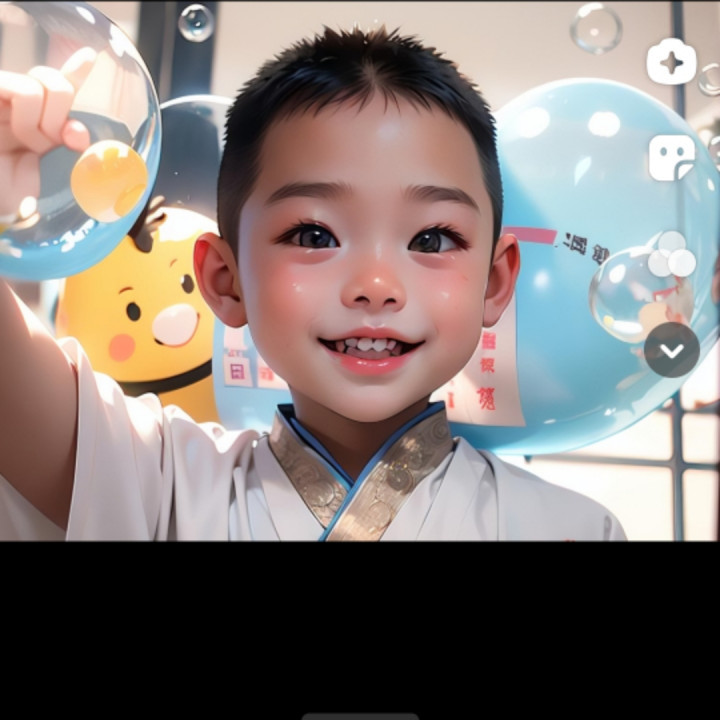Open the stickers panel
Screen dimensions: 720x720
point(671,157)
